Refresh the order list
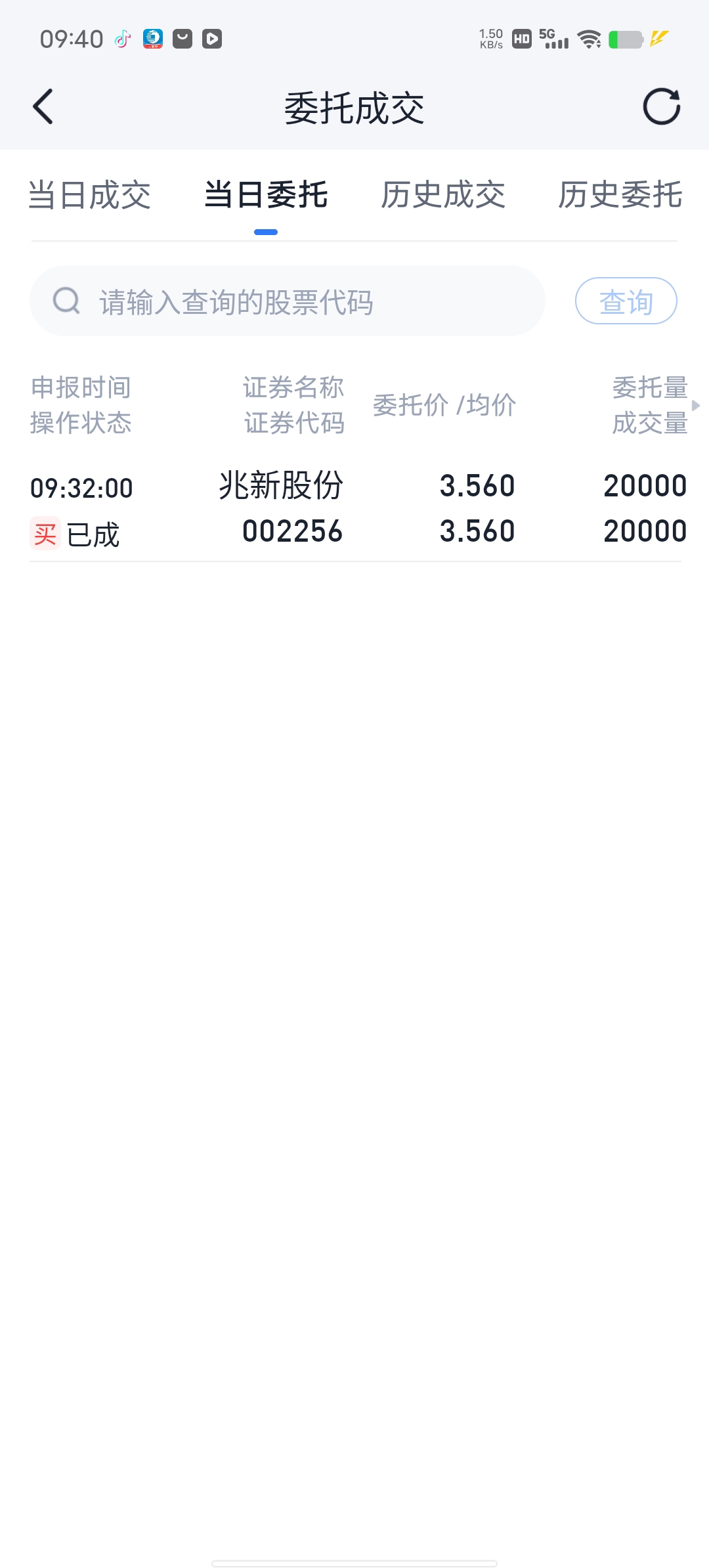Screen dimensions: 709x1568 [x=661, y=107]
